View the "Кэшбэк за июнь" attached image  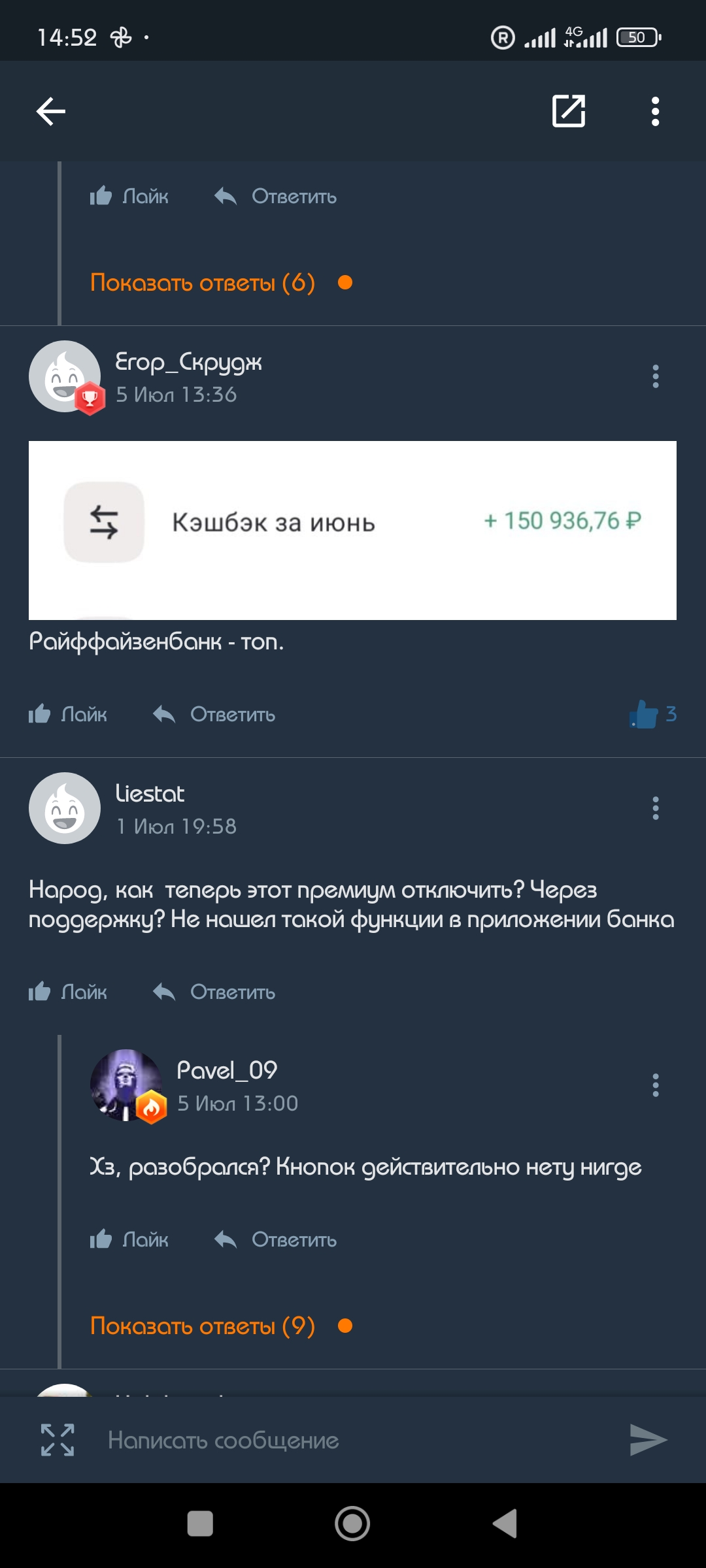(x=352, y=530)
